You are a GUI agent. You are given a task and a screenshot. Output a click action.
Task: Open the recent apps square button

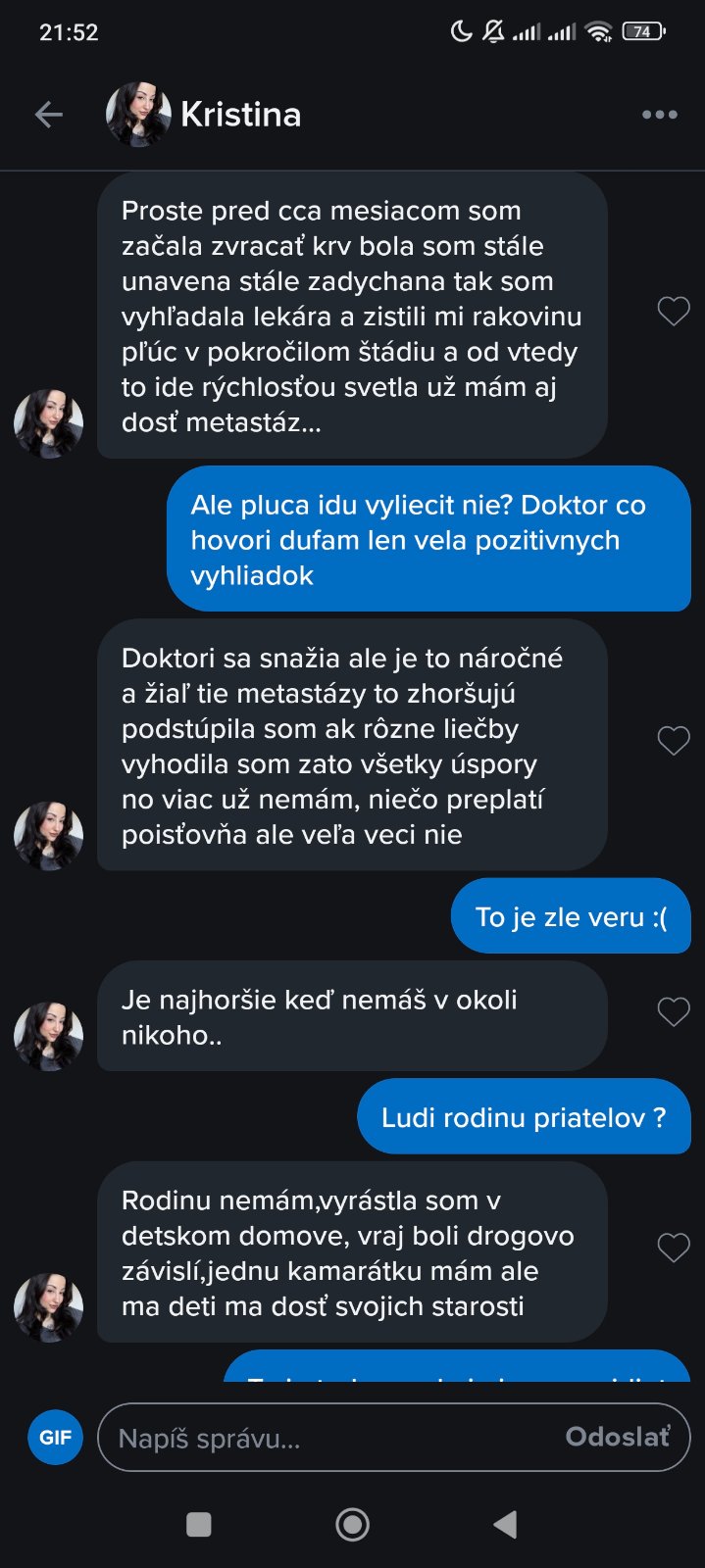(199, 1524)
